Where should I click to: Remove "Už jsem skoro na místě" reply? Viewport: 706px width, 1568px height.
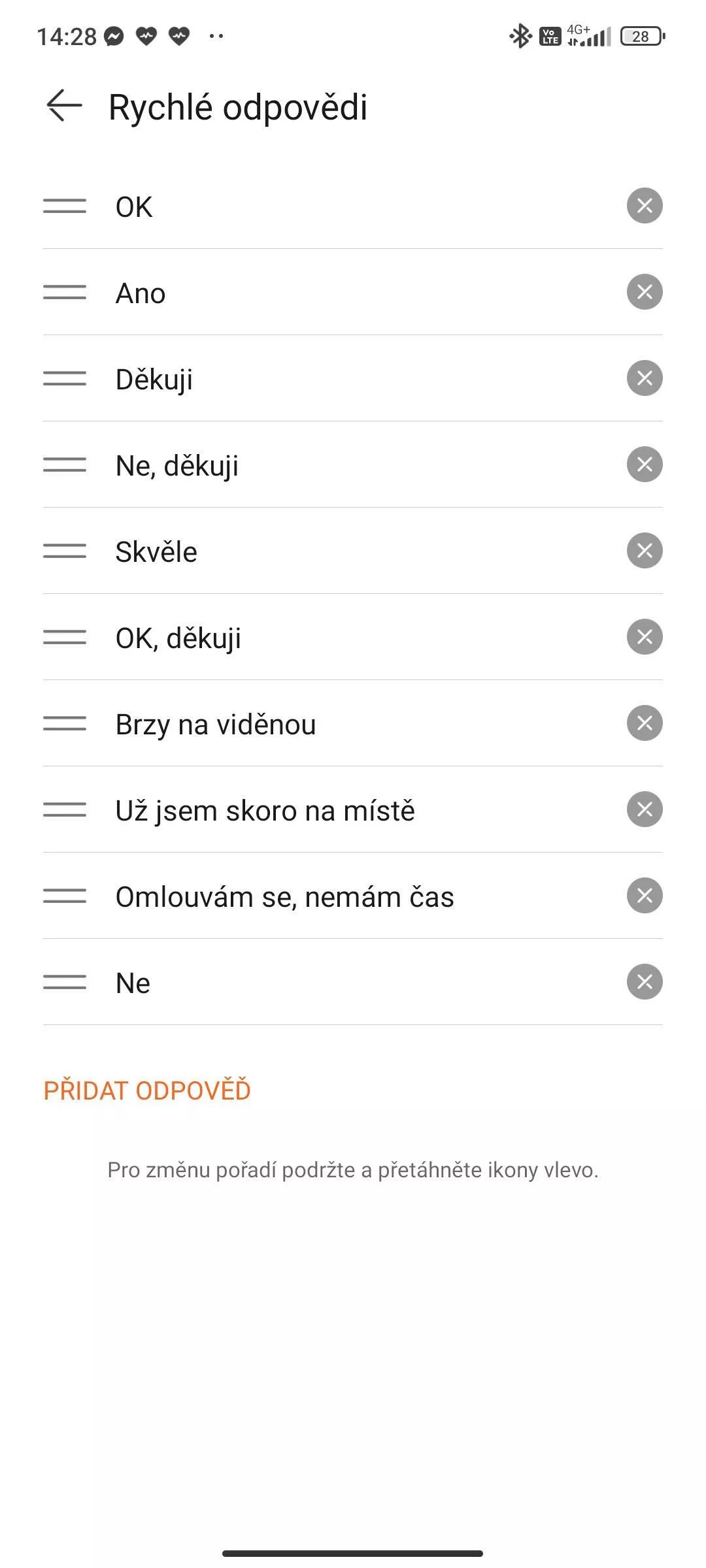[645, 809]
